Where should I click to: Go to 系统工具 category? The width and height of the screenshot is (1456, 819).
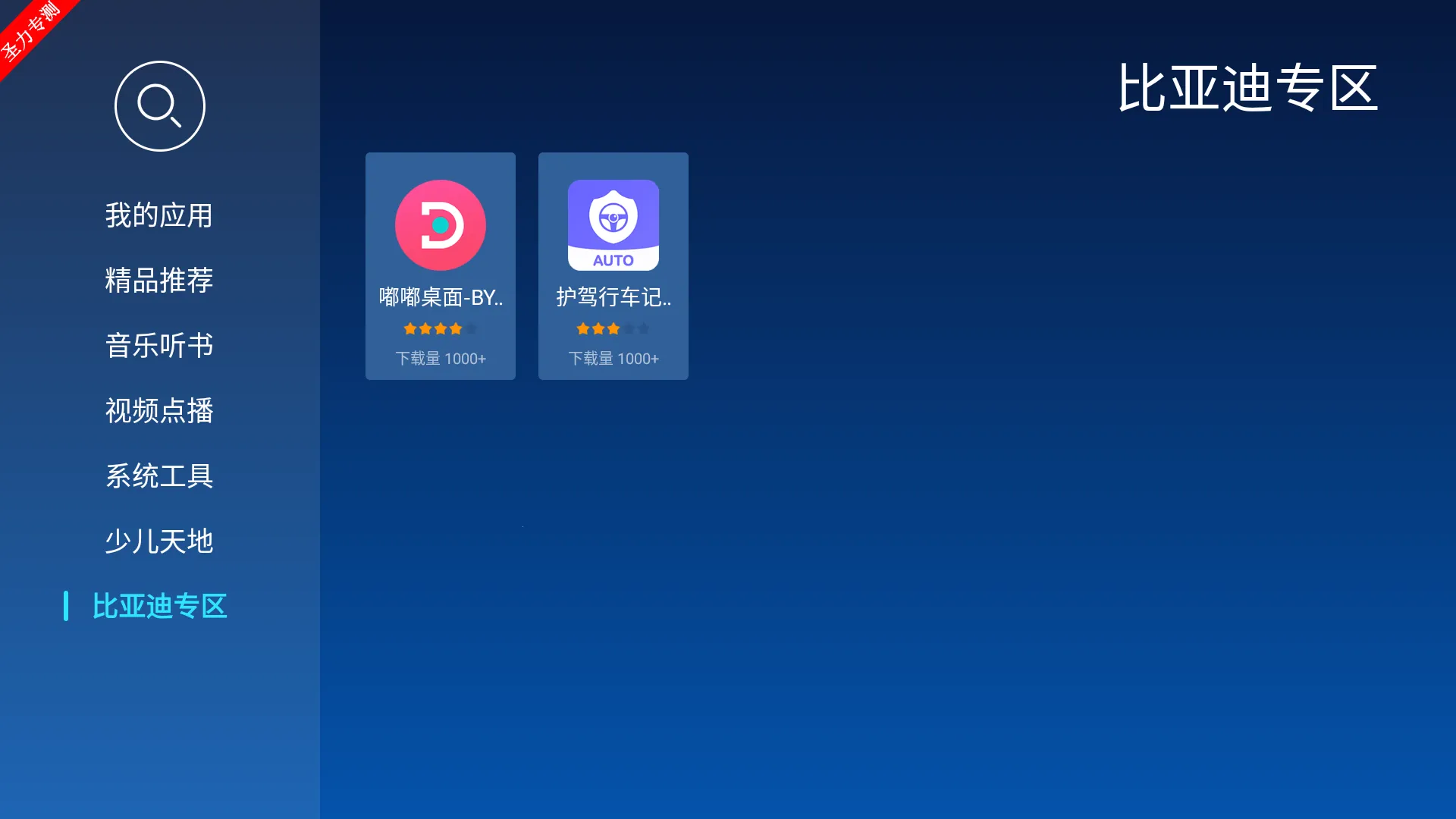pos(159,476)
